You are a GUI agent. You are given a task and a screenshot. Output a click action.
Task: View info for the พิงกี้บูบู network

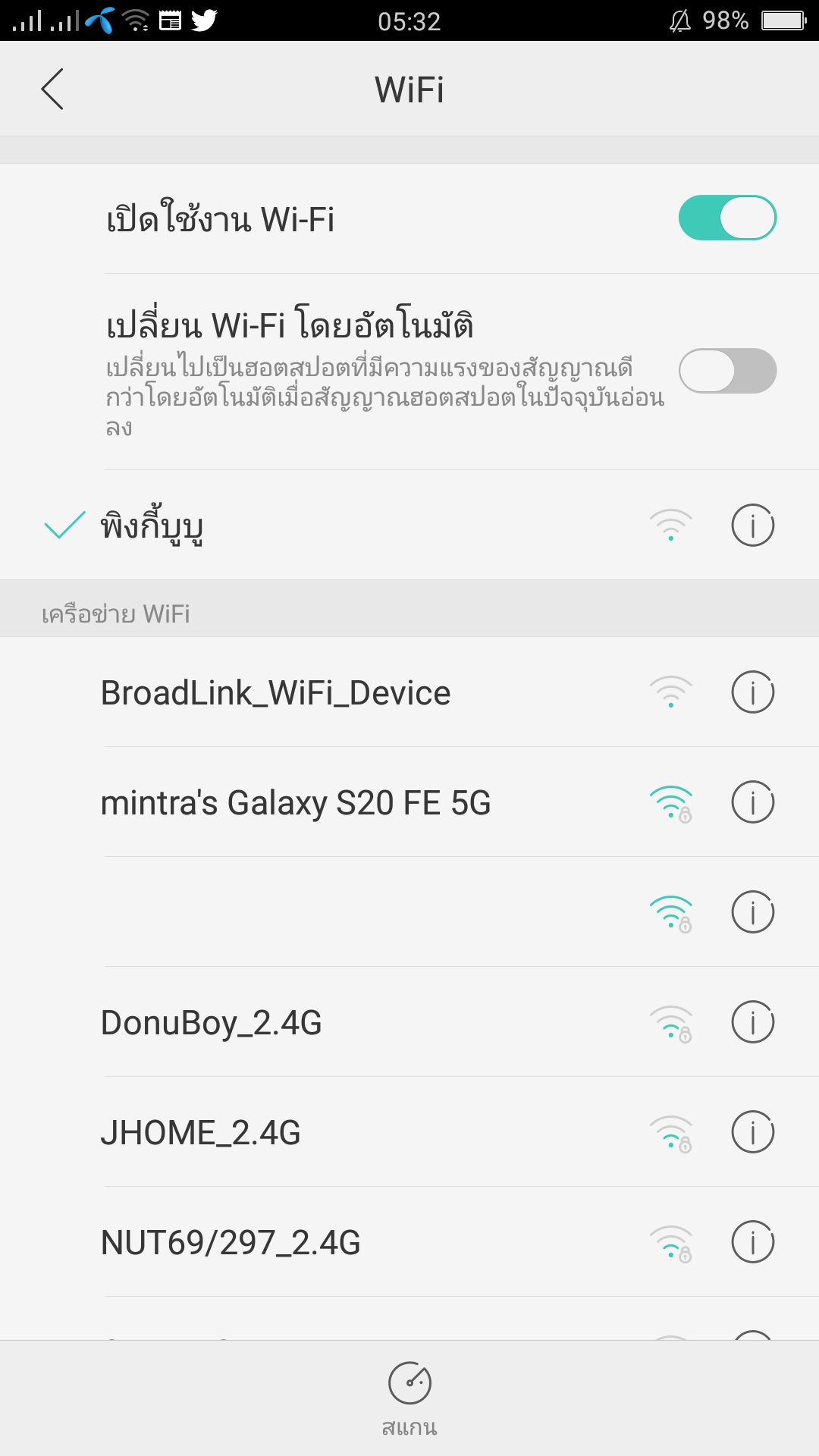[x=752, y=526]
